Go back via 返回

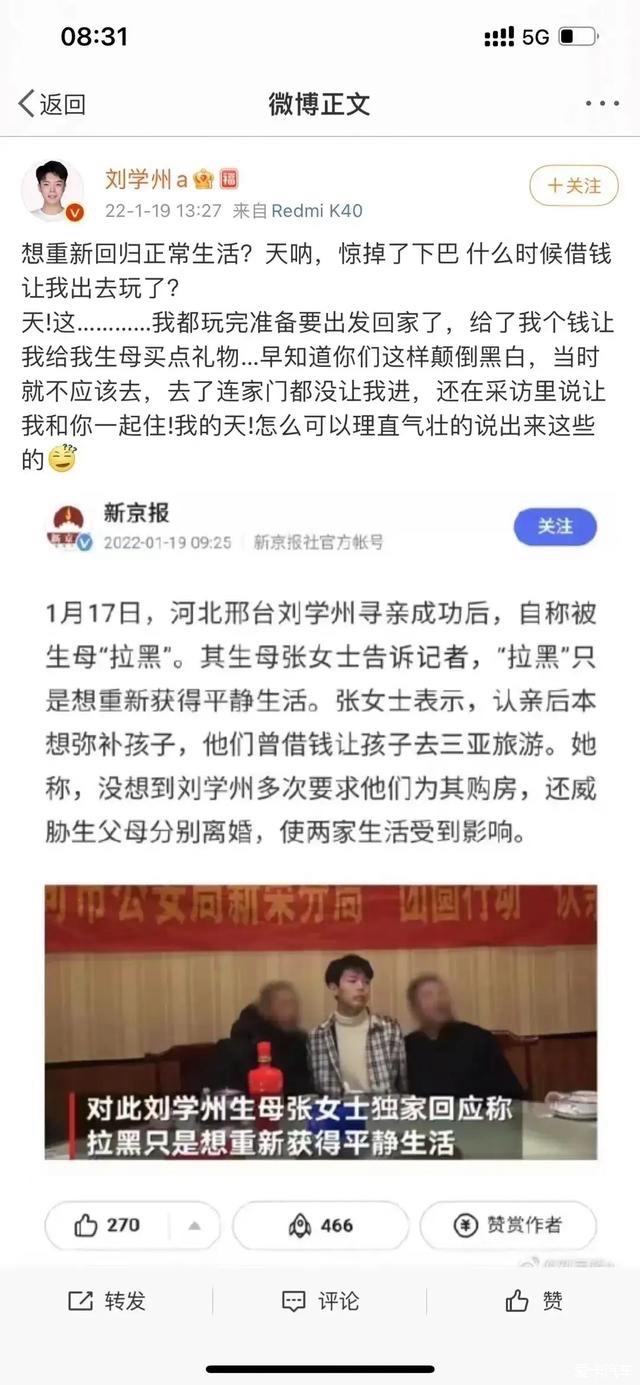(52, 103)
